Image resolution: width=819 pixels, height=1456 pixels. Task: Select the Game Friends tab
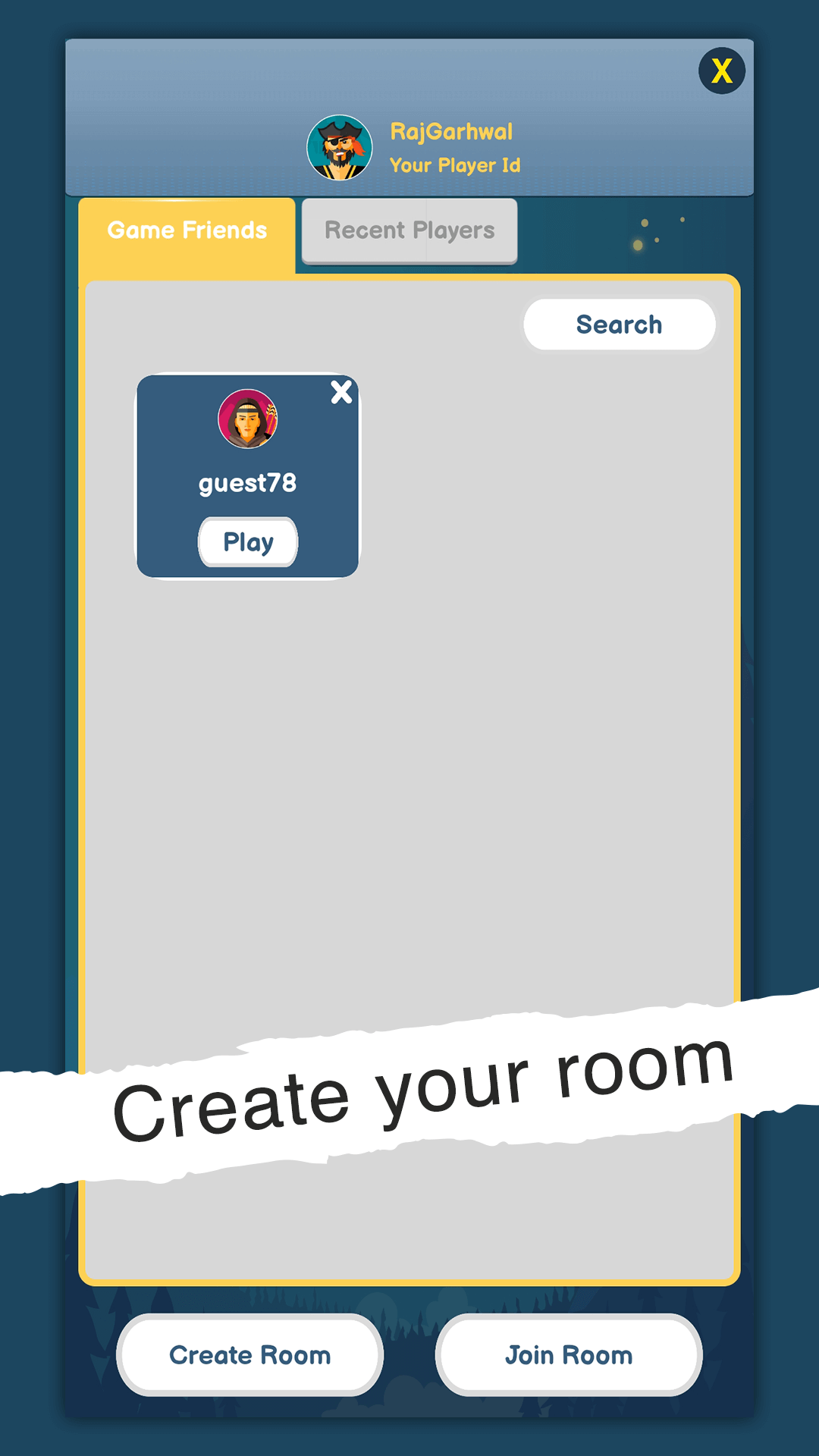[187, 231]
